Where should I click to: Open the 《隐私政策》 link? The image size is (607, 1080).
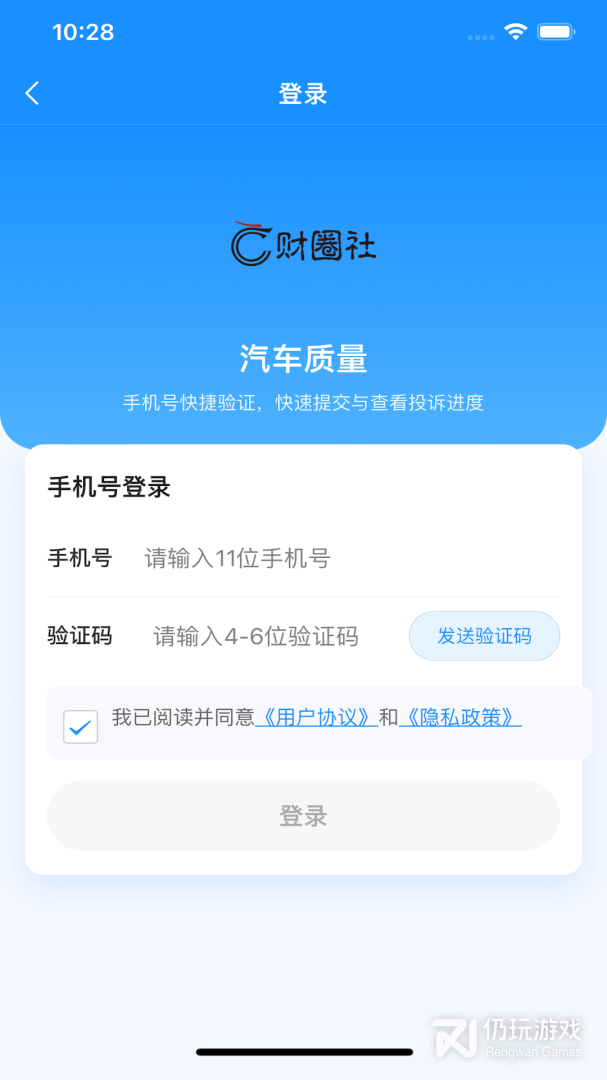pos(460,717)
